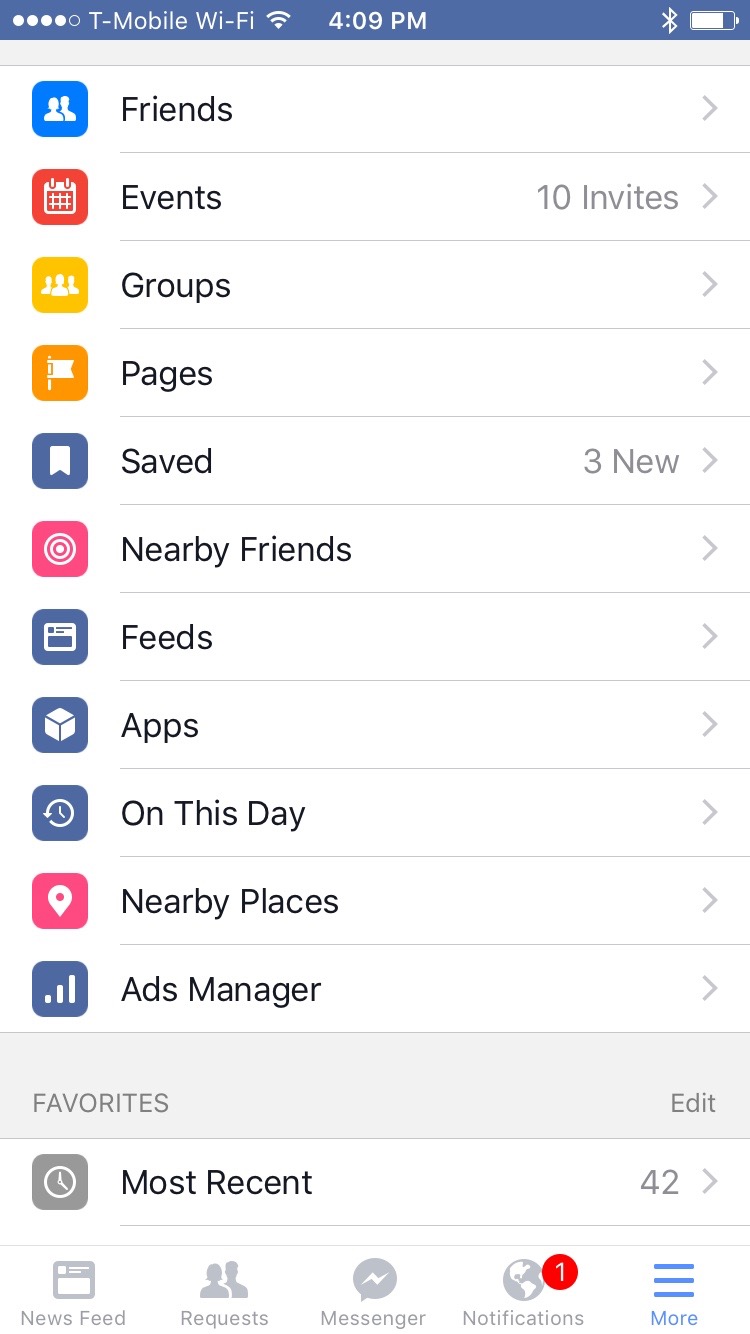Open the Apps row
Viewport: 750px width, 1334px height.
[x=375, y=725]
